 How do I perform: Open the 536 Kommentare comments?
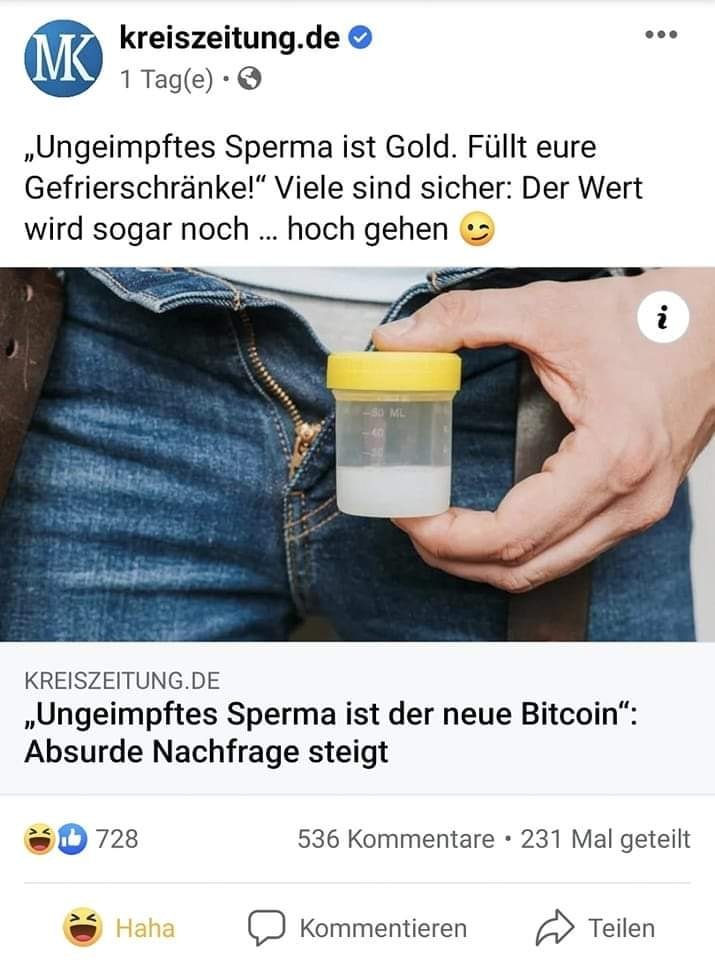point(396,838)
